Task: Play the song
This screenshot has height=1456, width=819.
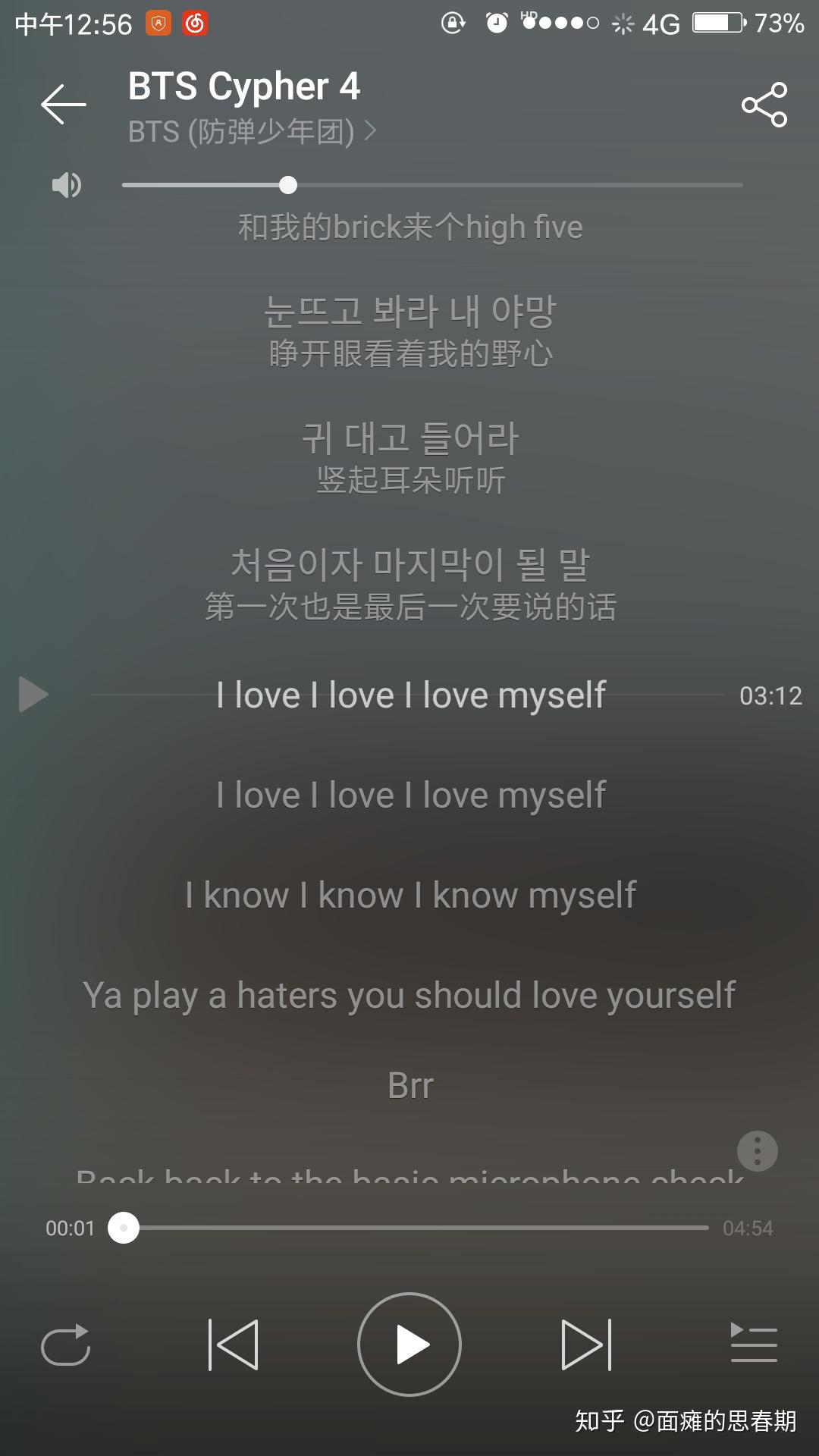Action: pyautogui.click(x=409, y=1345)
